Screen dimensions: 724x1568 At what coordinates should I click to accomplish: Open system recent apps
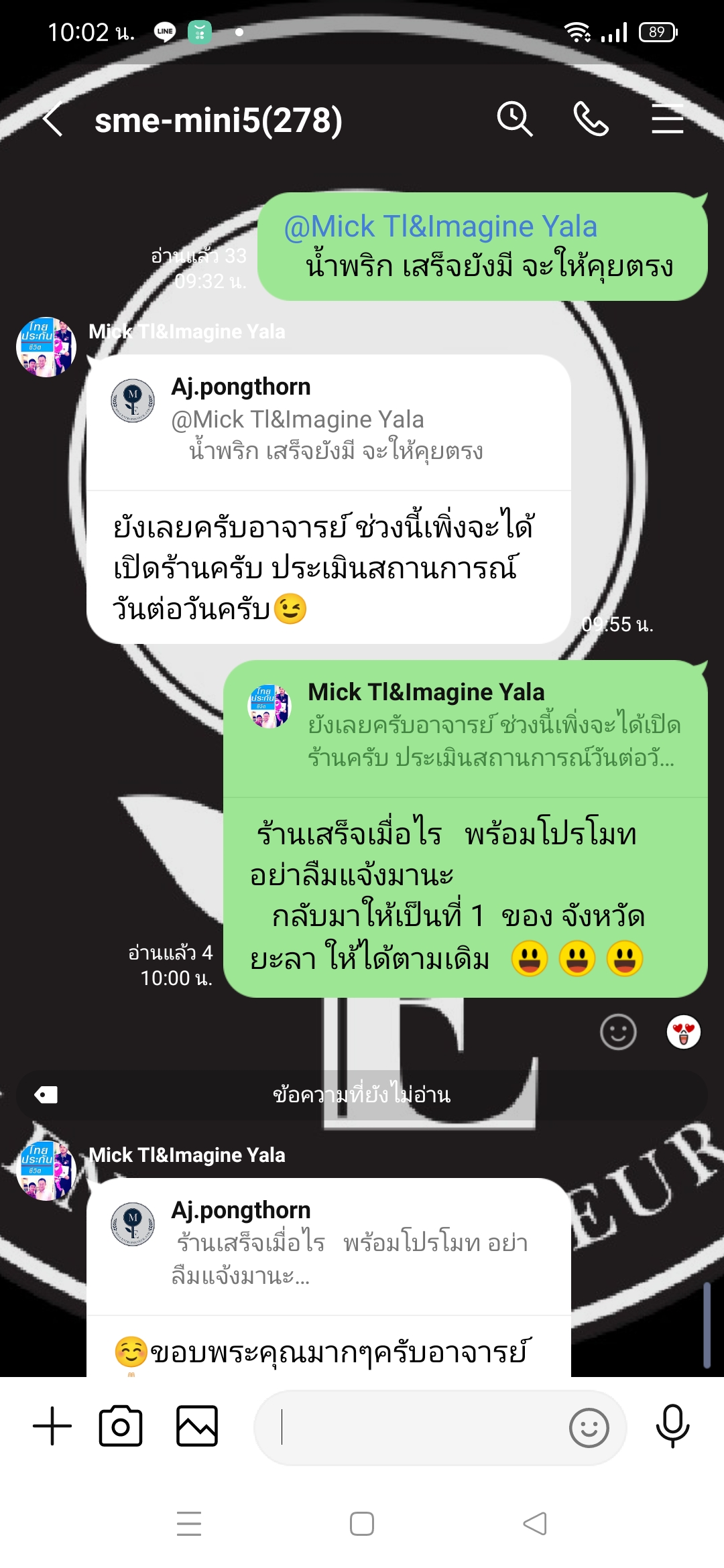coord(189,1524)
